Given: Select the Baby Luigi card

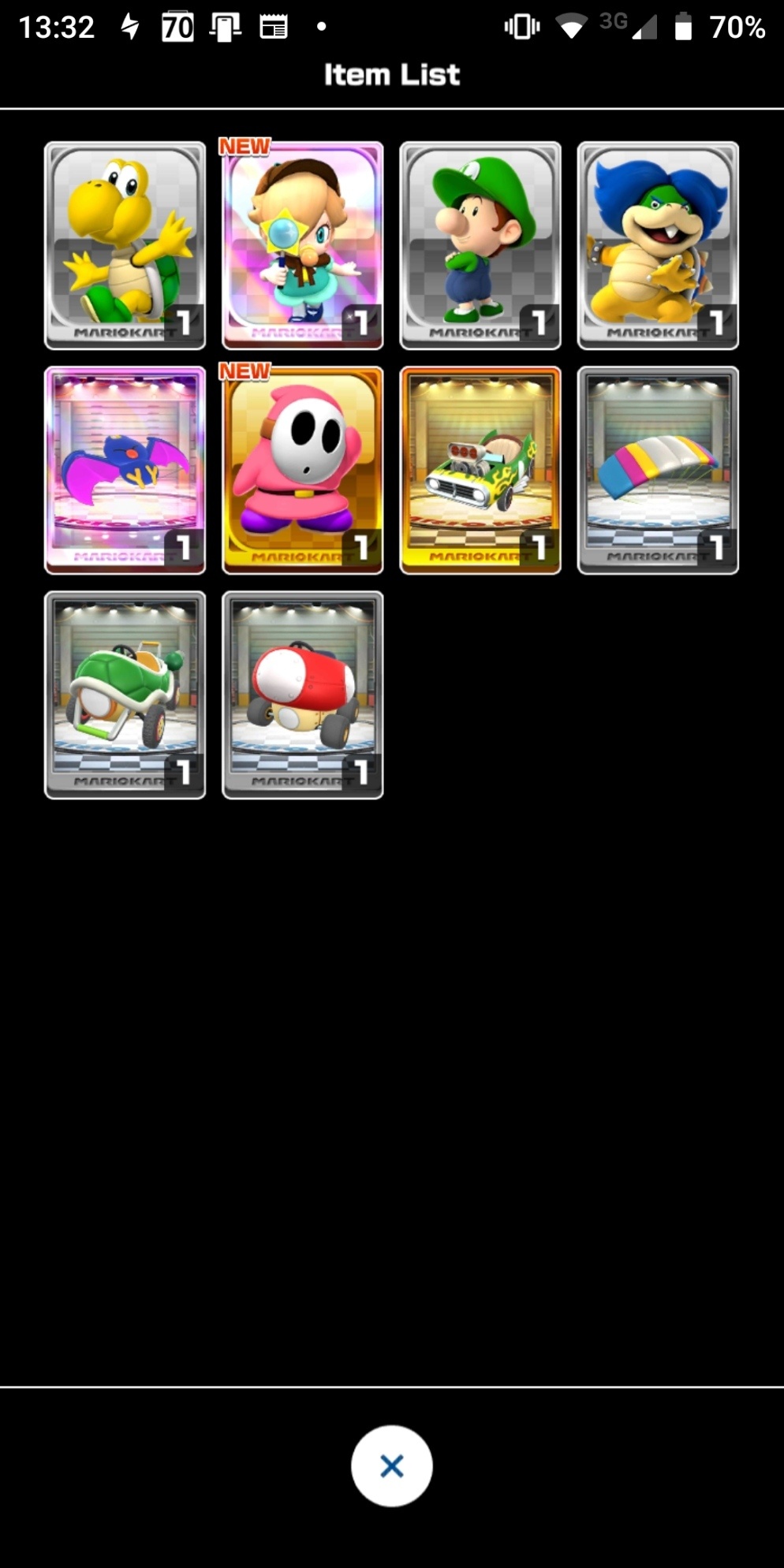Looking at the screenshot, I should tap(480, 245).
